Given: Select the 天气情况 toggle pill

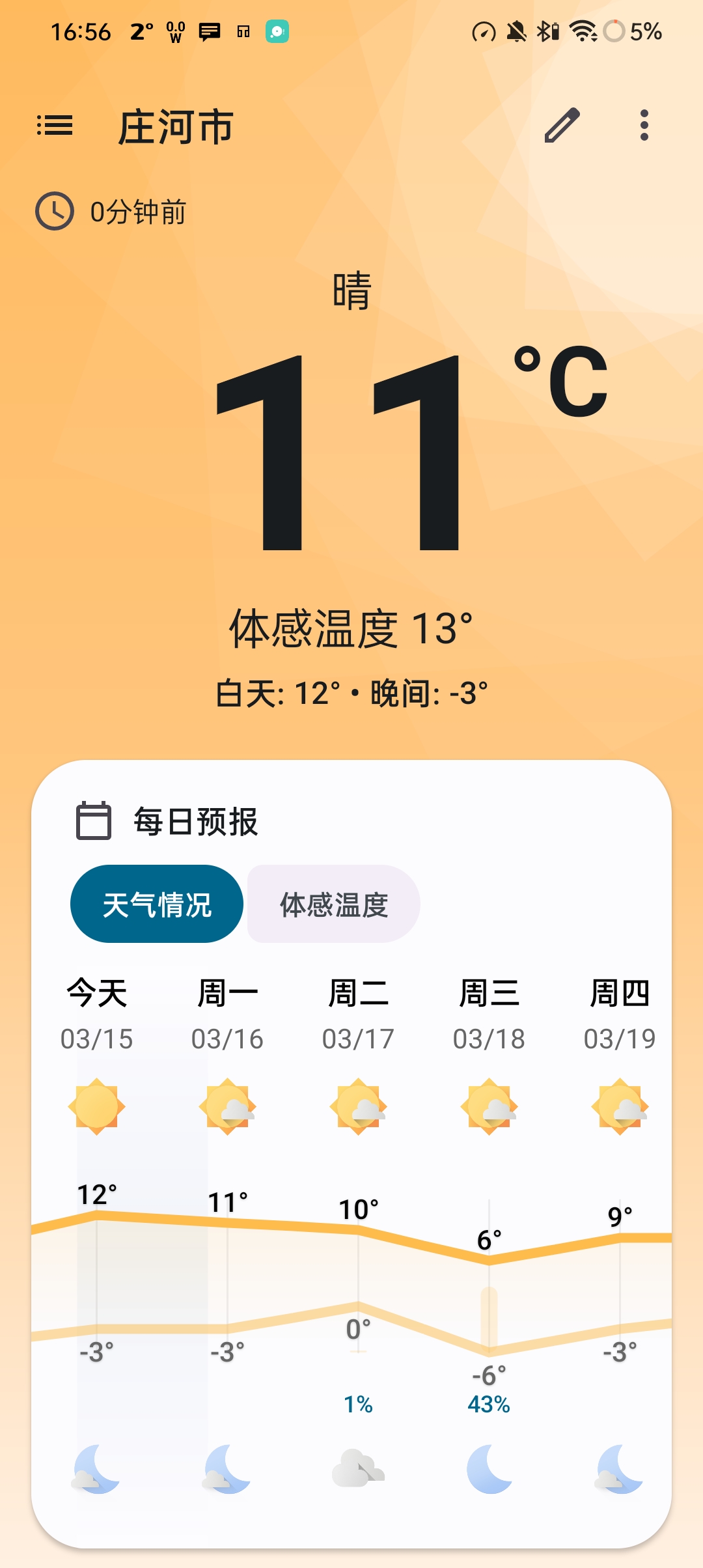Looking at the screenshot, I should pos(156,904).
